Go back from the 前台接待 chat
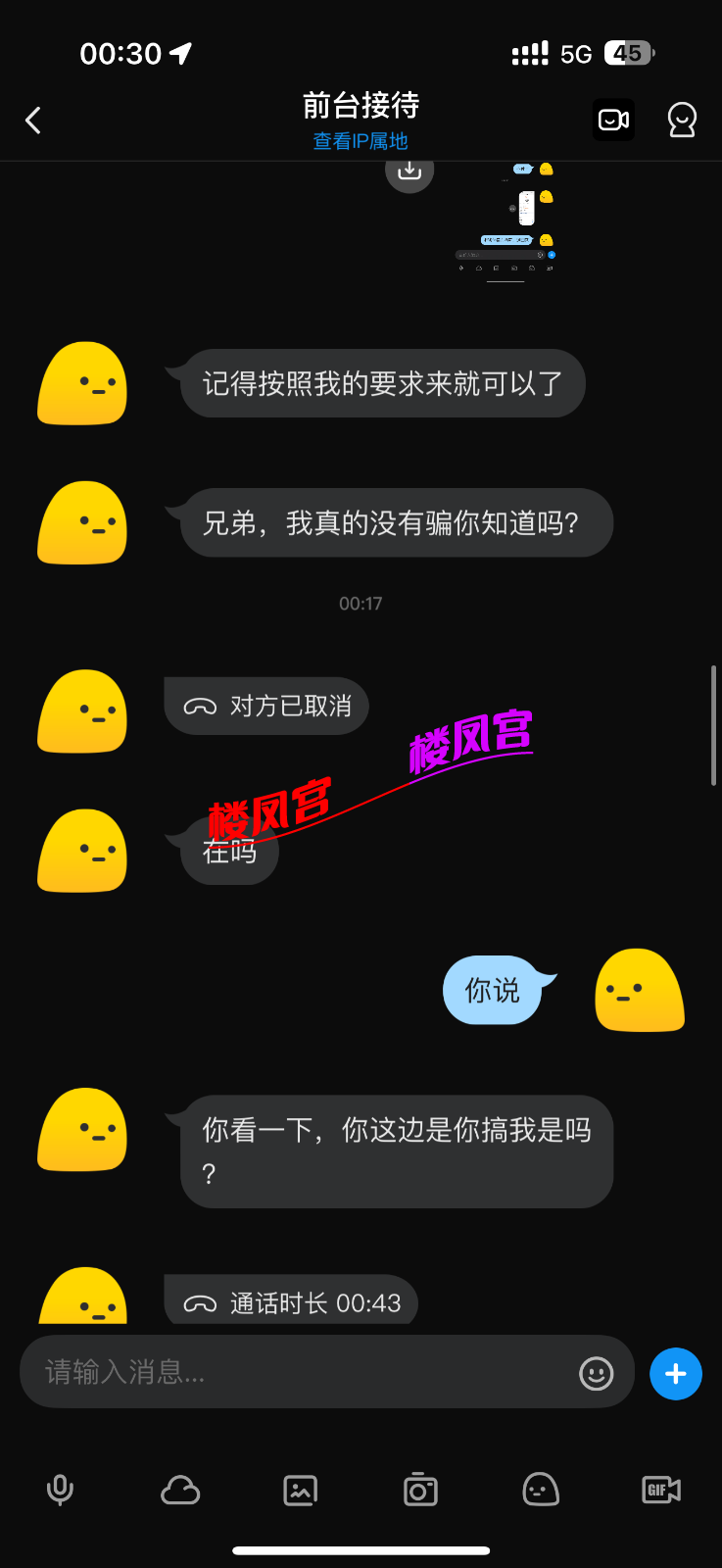Image resolution: width=722 pixels, height=1568 pixels. (x=33, y=121)
